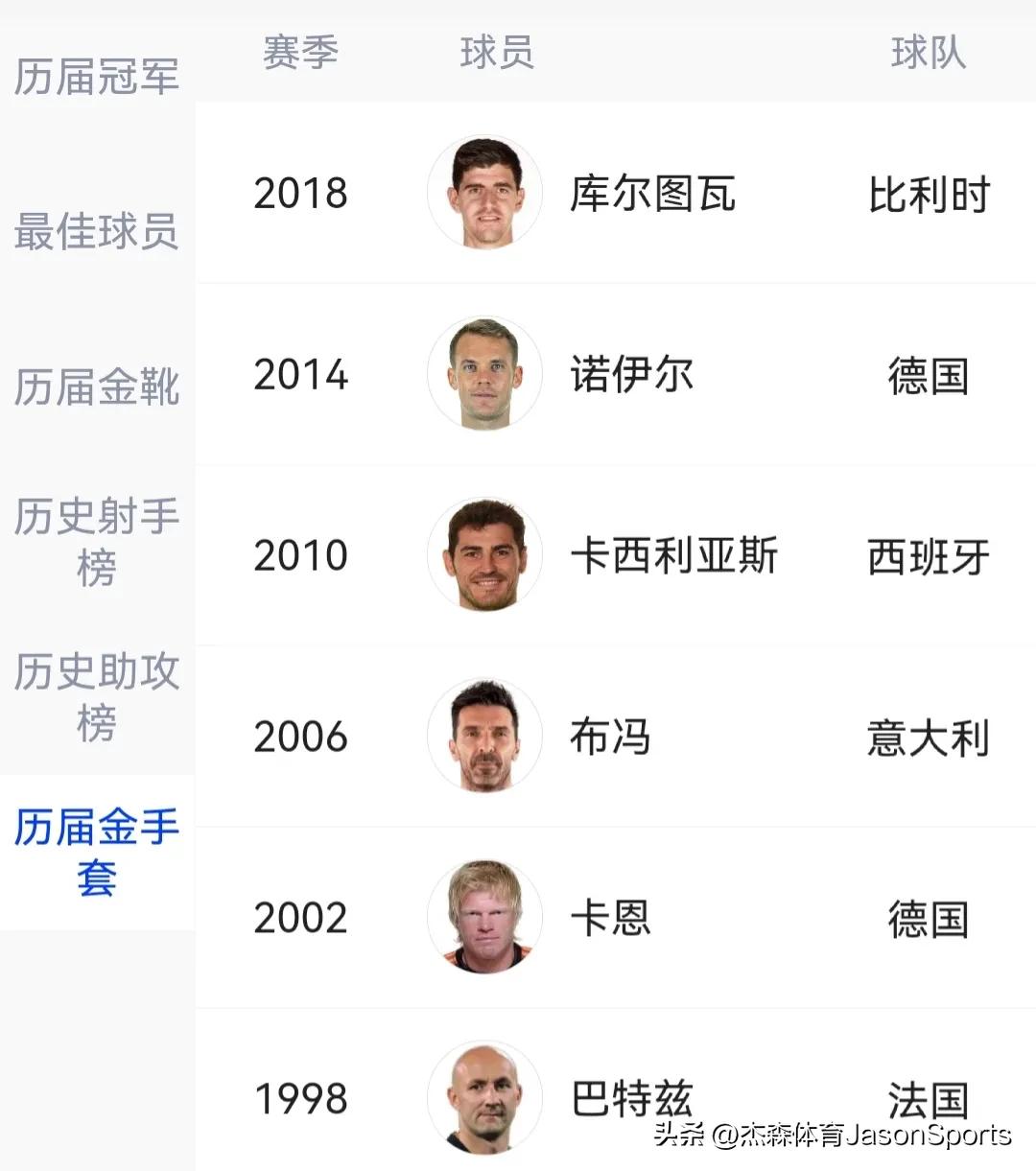This screenshot has height=1171, width=1036.
Task: Click the 球员 column header
Action: 498,53
